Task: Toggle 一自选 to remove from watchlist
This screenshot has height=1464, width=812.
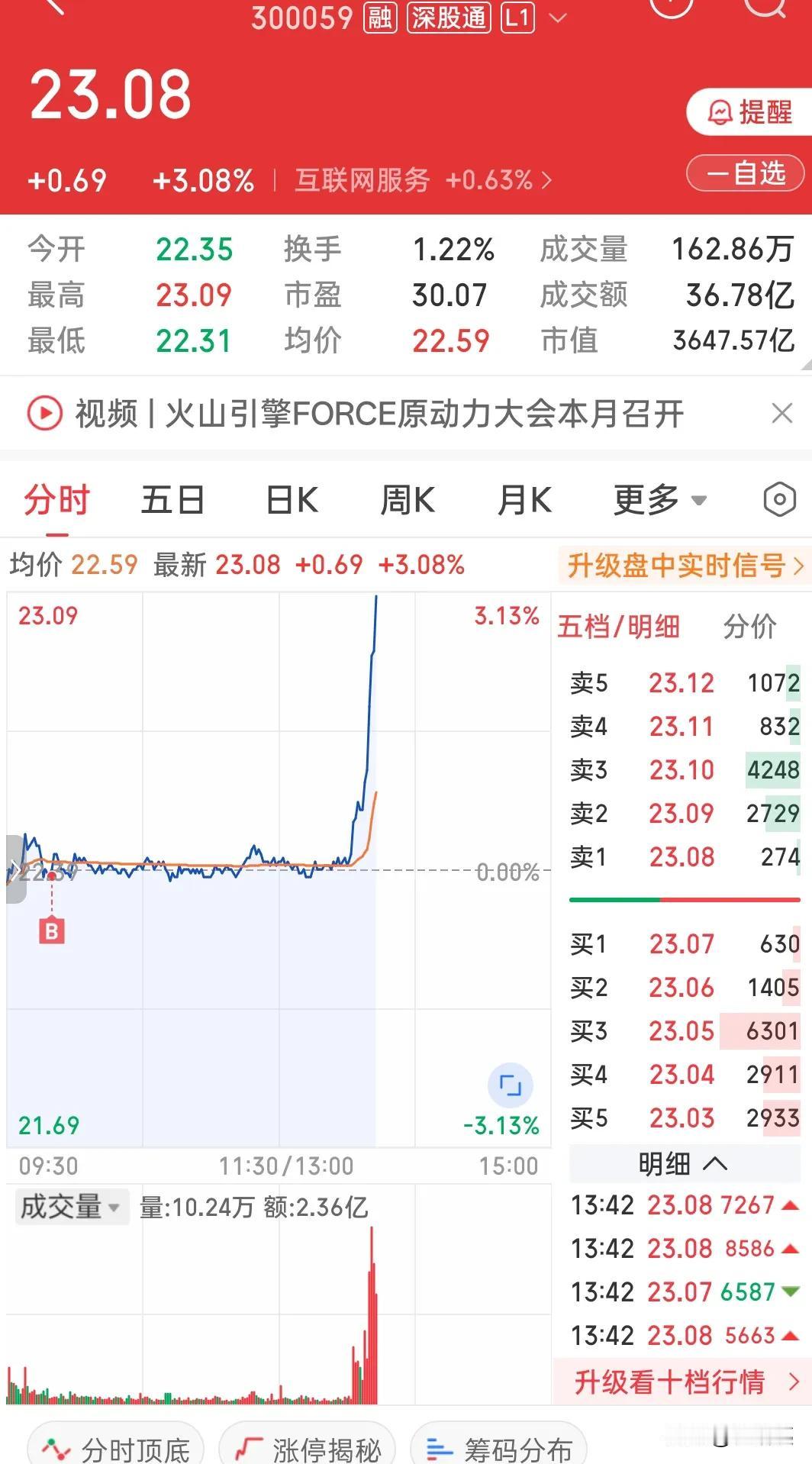Action: click(744, 173)
